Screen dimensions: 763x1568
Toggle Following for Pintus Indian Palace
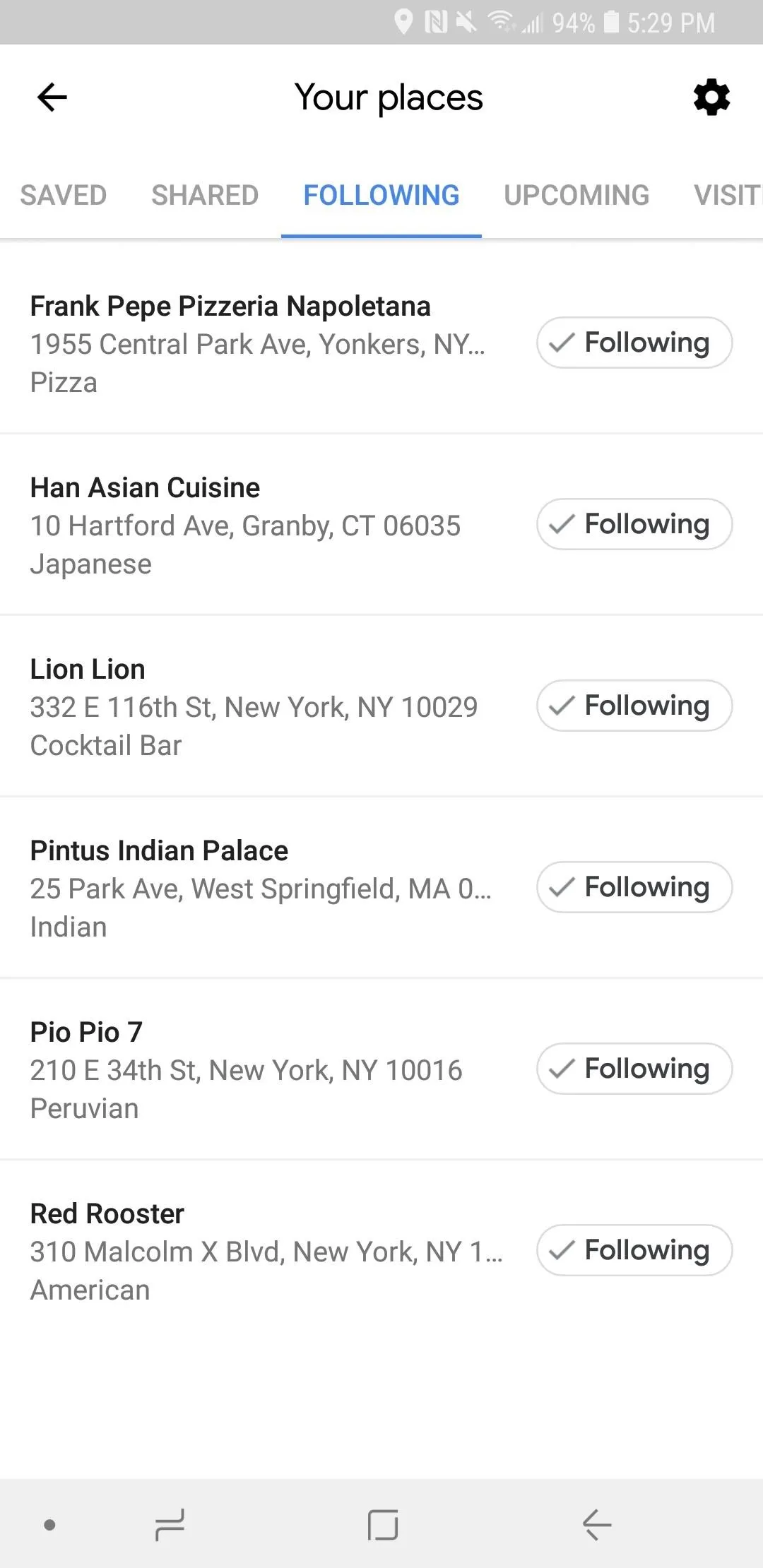tap(634, 887)
